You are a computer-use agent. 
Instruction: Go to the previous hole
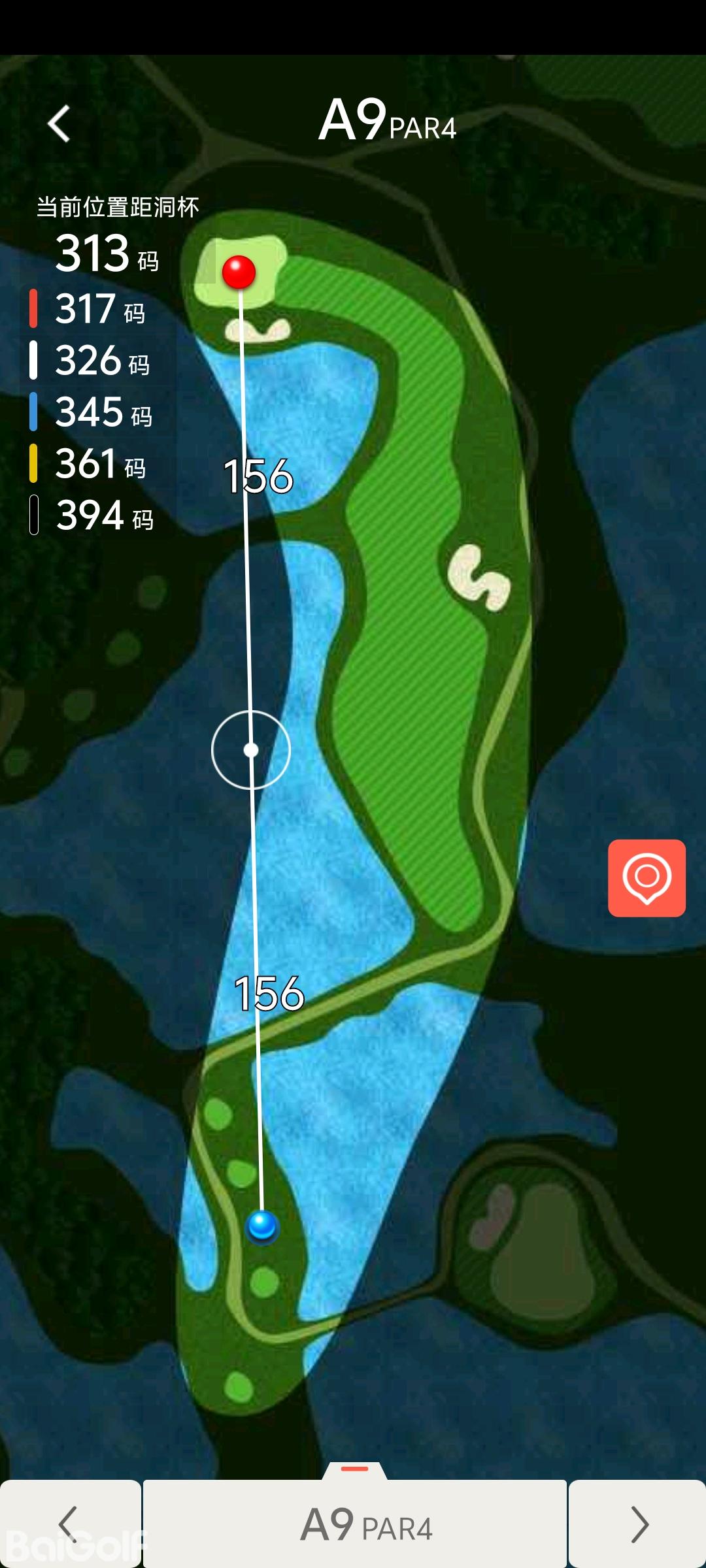(70, 1524)
